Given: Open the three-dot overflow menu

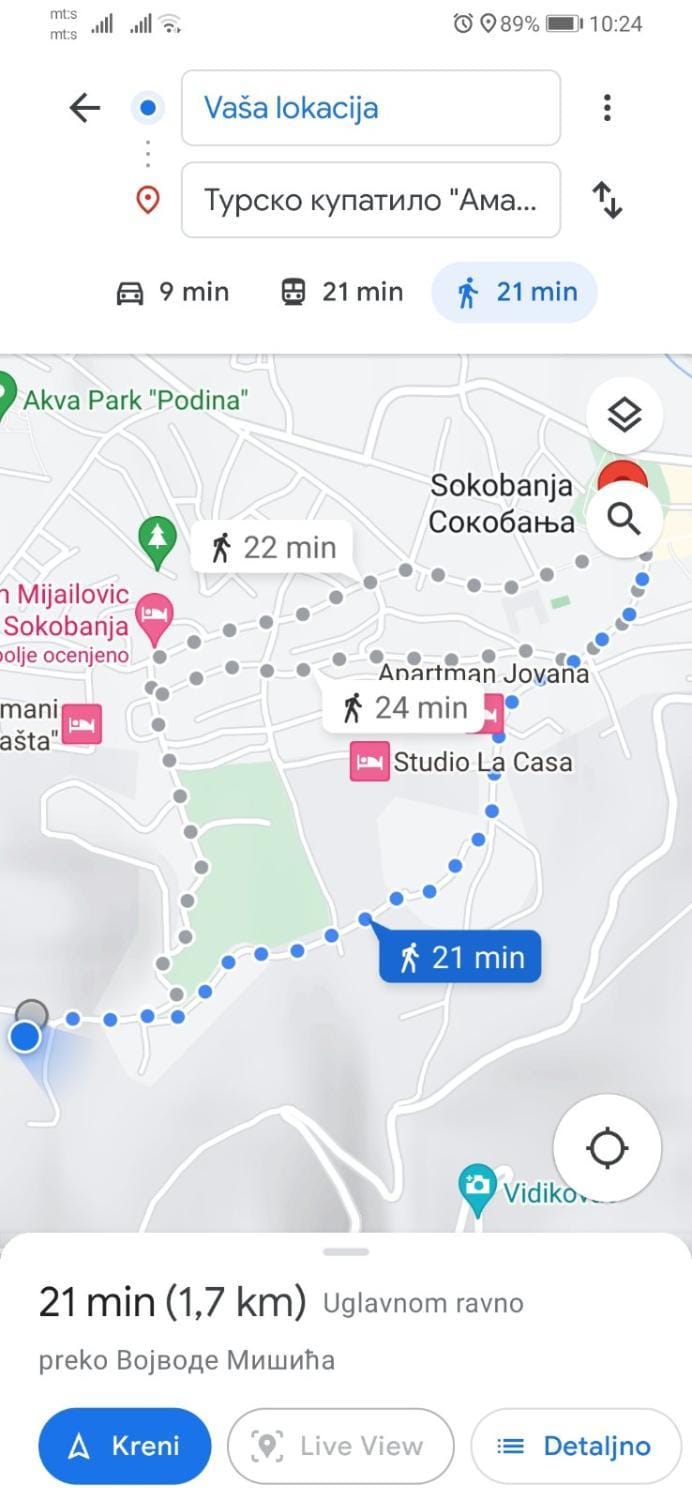Looking at the screenshot, I should point(607,108).
